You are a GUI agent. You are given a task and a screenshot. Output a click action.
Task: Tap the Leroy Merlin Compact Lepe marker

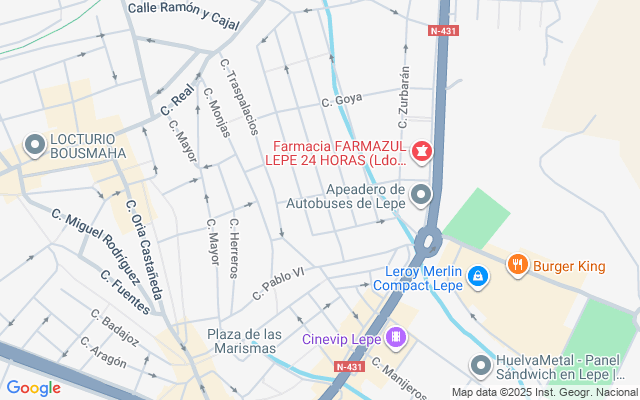[478, 275]
